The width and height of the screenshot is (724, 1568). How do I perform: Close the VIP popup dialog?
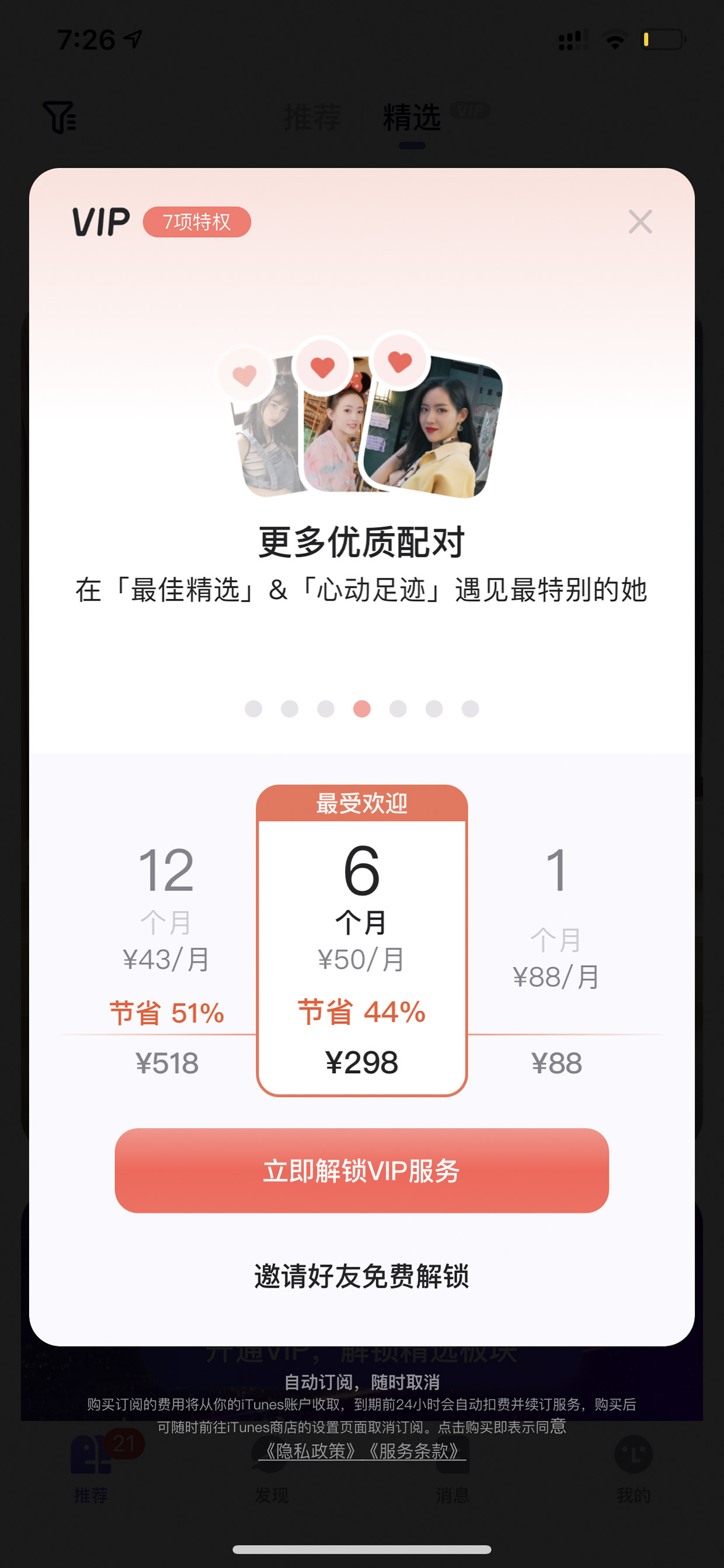[x=640, y=221]
